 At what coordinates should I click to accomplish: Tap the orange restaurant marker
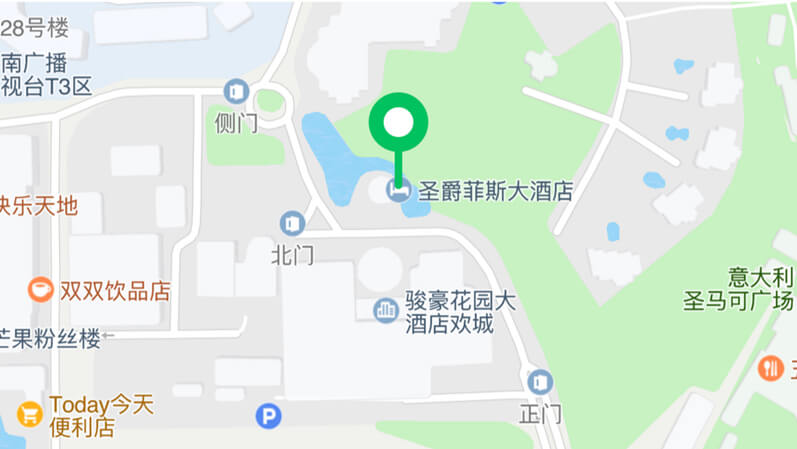click(770, 367)
